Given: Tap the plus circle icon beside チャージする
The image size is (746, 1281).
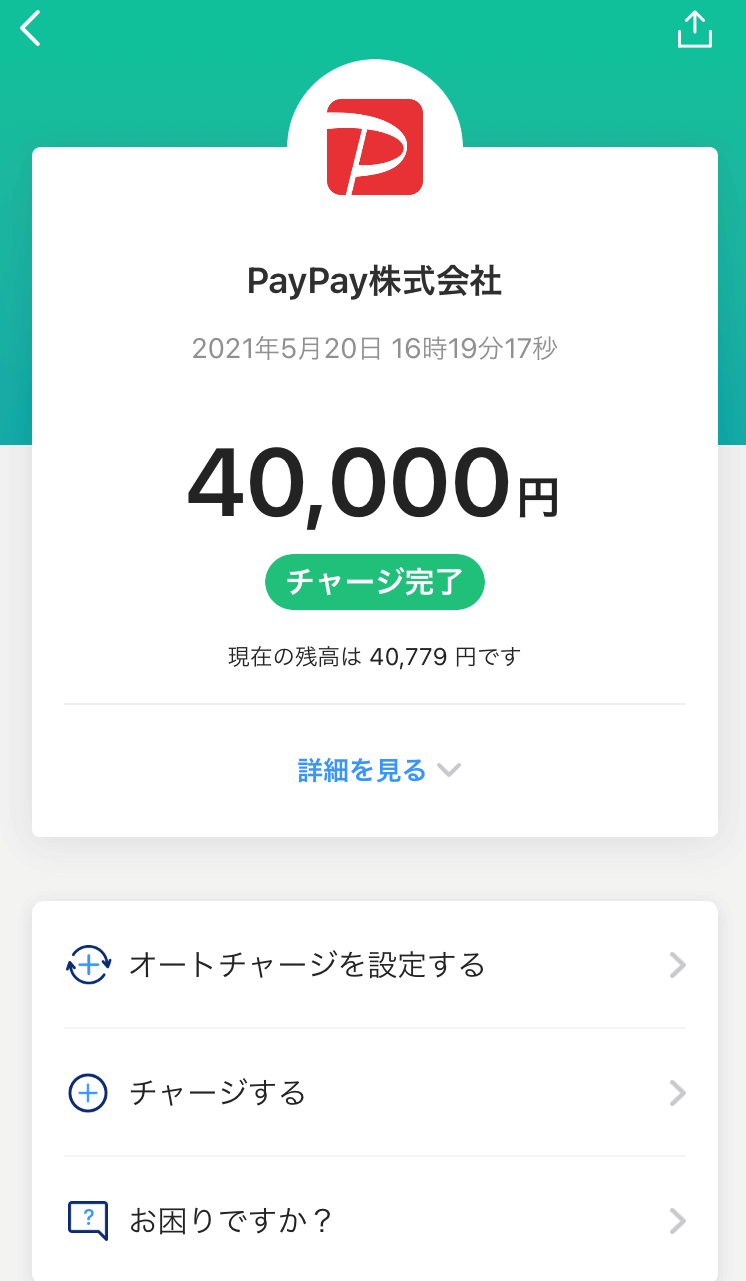Looking at the screenshot, I should tap(88, 1093).
